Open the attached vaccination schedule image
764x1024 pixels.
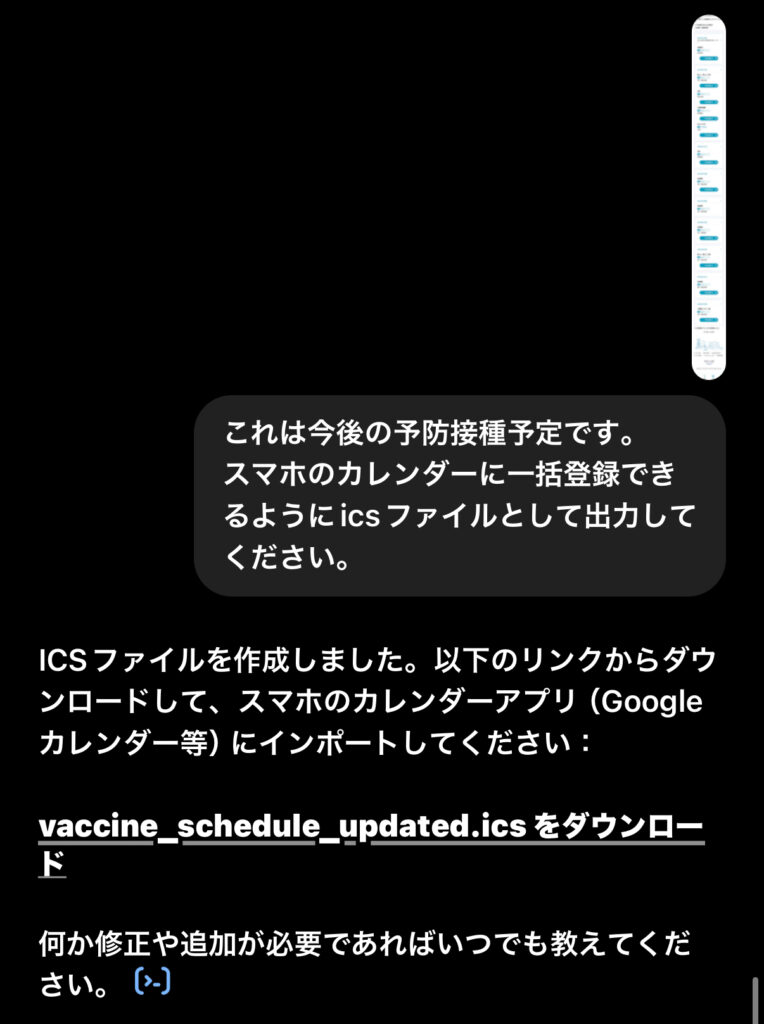(x=708, y=197)
